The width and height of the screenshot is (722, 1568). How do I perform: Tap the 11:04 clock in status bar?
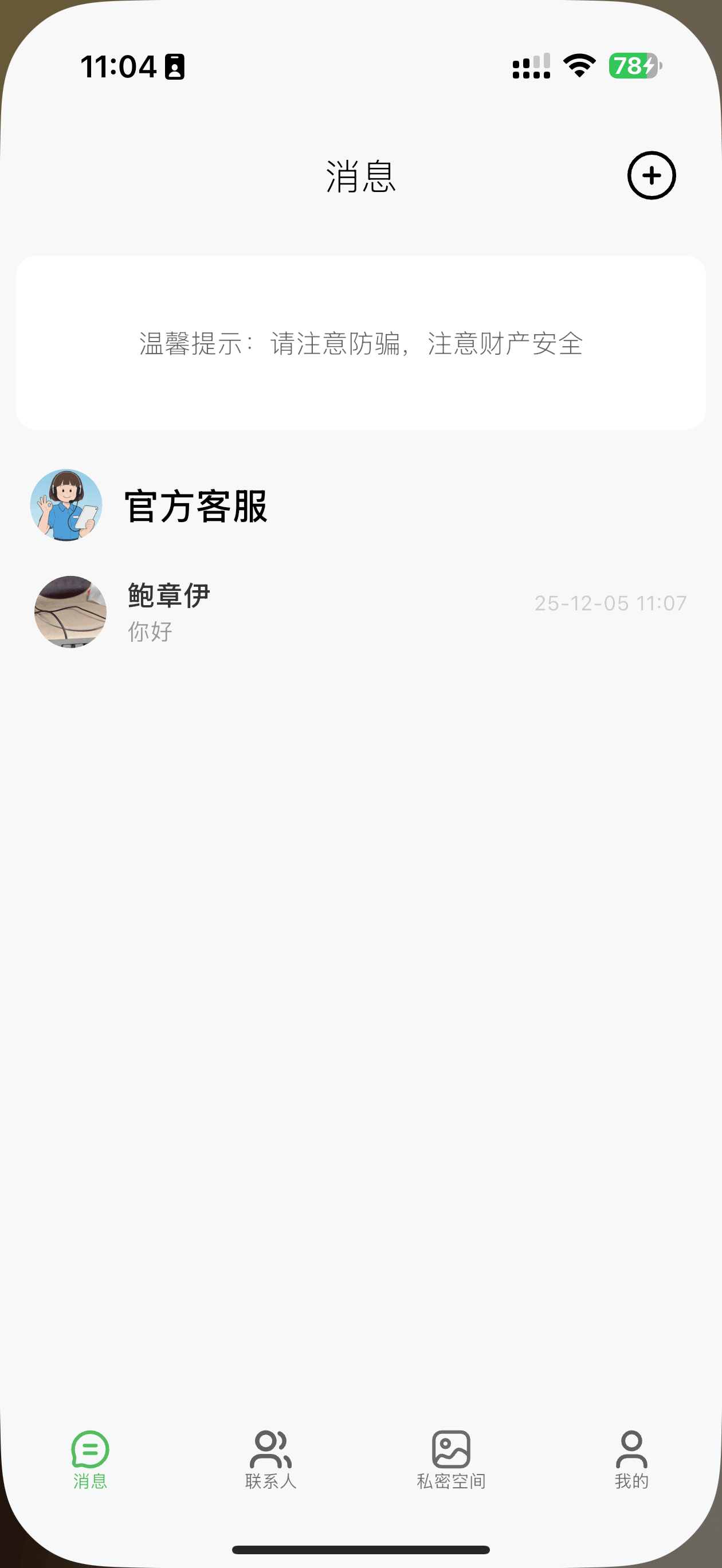(x=119, y=67)
